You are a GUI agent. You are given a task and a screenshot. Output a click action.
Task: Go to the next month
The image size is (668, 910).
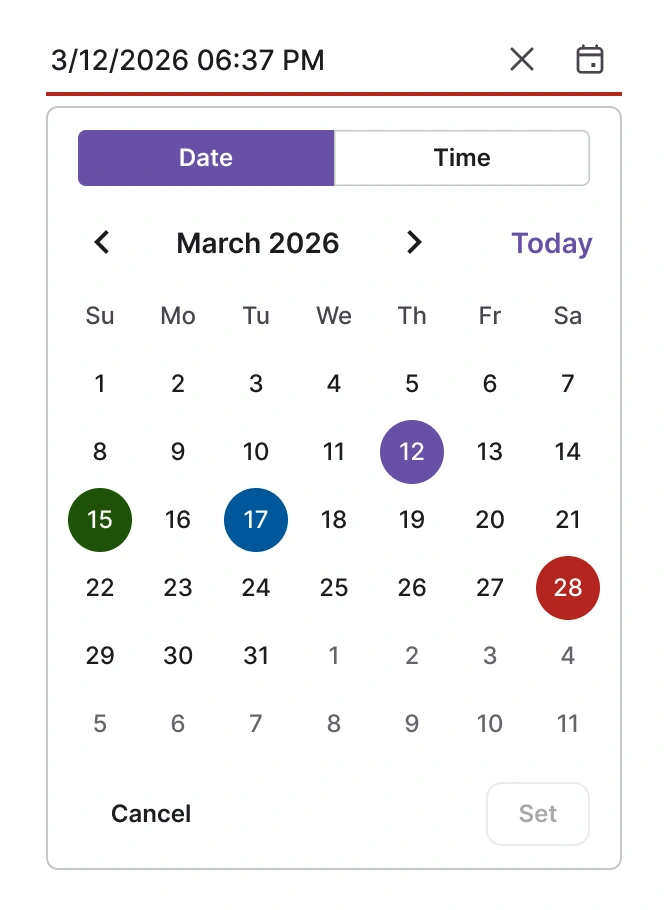(414, 243)
